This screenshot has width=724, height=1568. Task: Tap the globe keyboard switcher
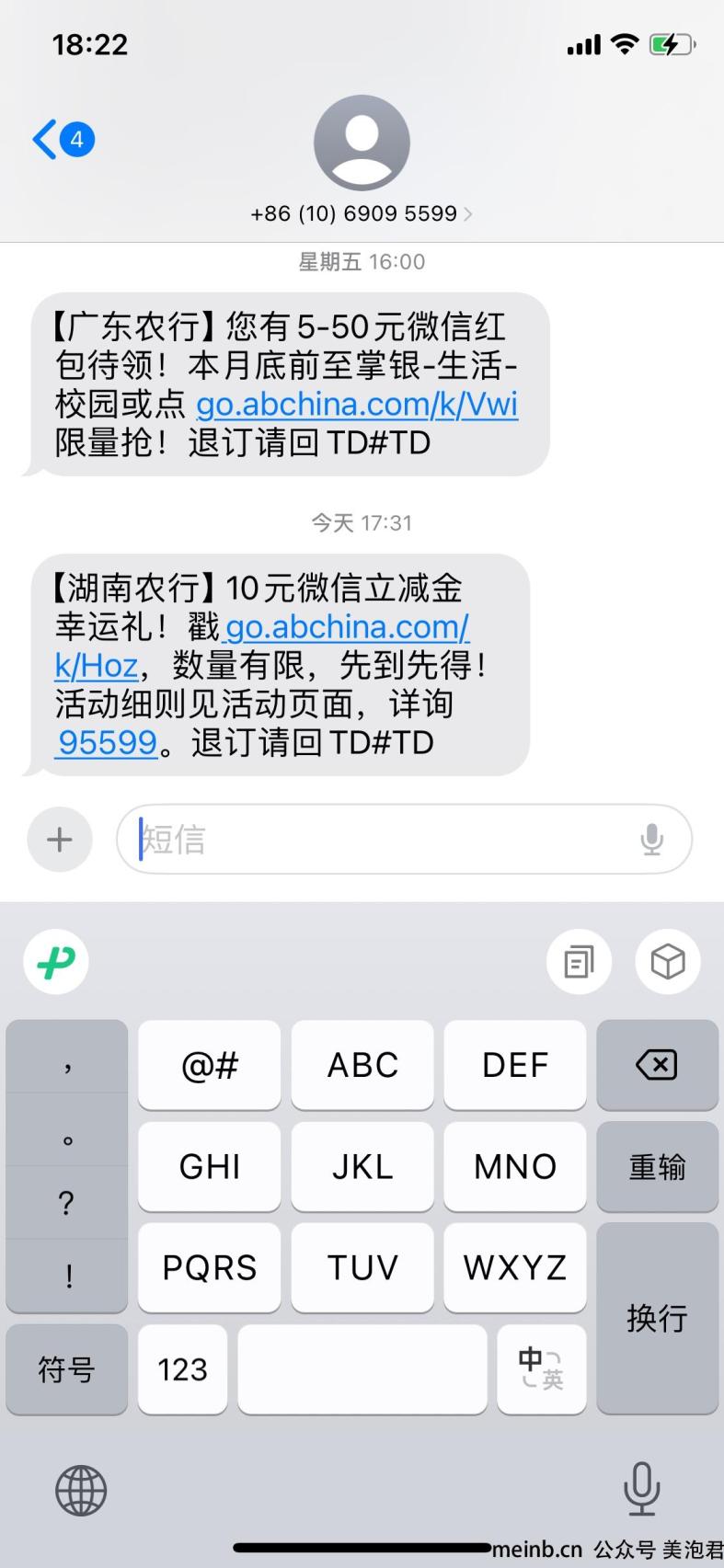[x=81, y=1490]
